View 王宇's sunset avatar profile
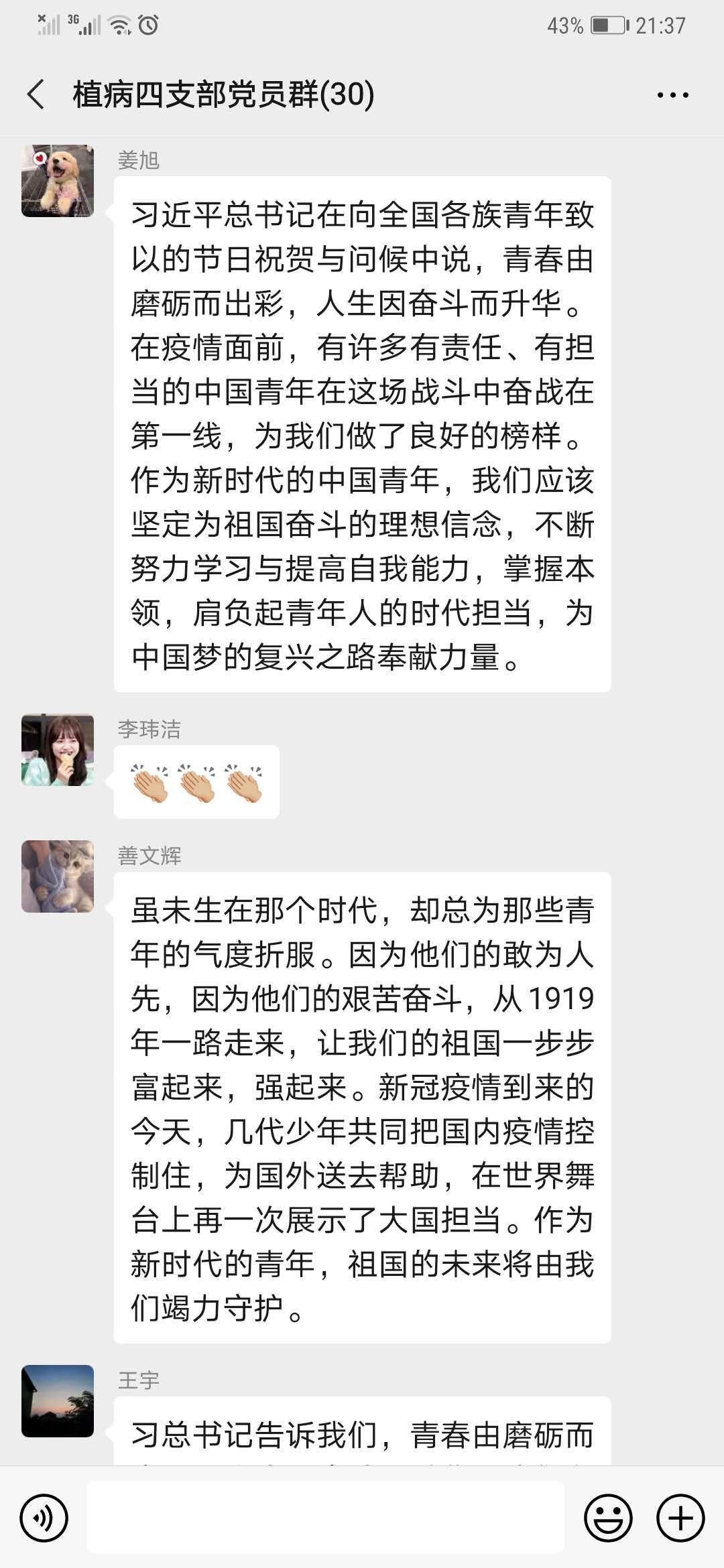 [x=58, y=1401]
